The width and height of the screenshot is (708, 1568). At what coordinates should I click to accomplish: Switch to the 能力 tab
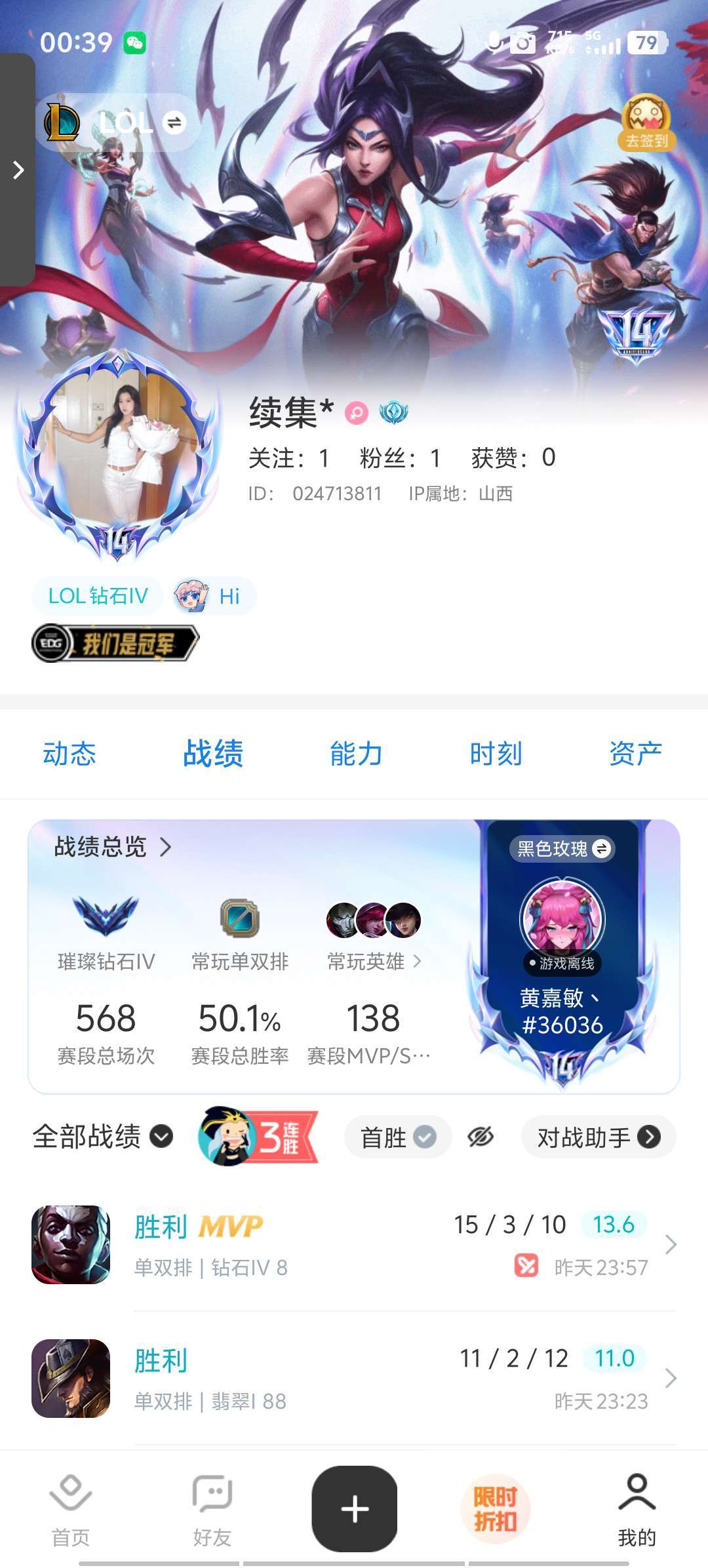coord(356,754)
